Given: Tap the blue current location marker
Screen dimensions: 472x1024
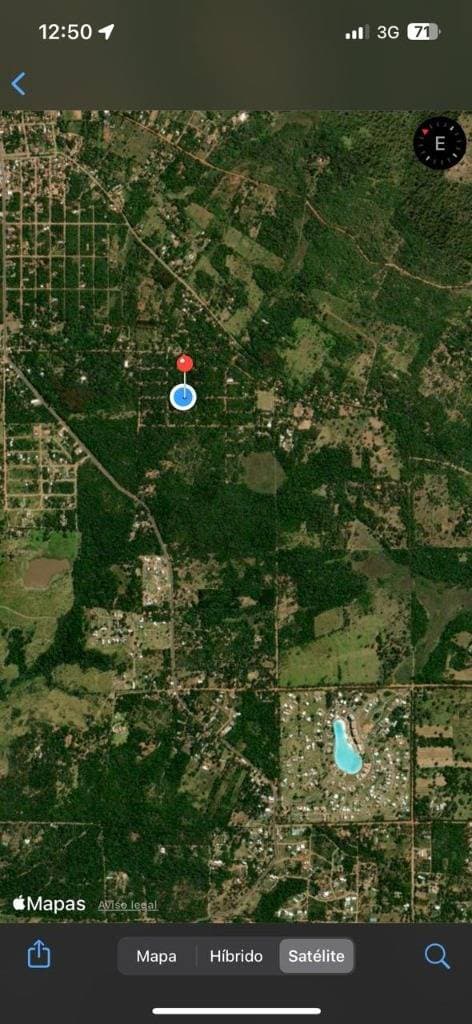Looking at the screenshot, I should [x=183, y=397].
